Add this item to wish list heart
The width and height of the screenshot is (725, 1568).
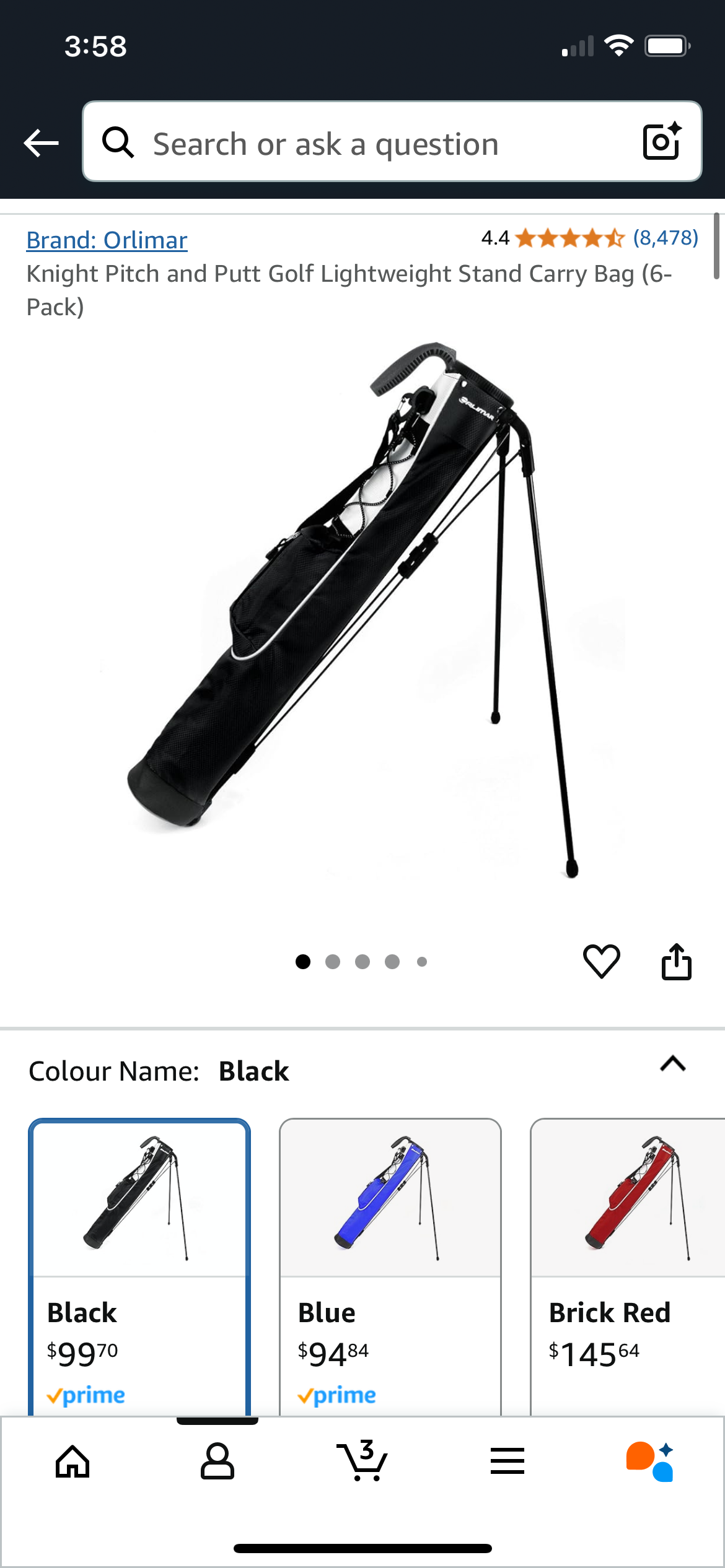(x=601, y=961)
